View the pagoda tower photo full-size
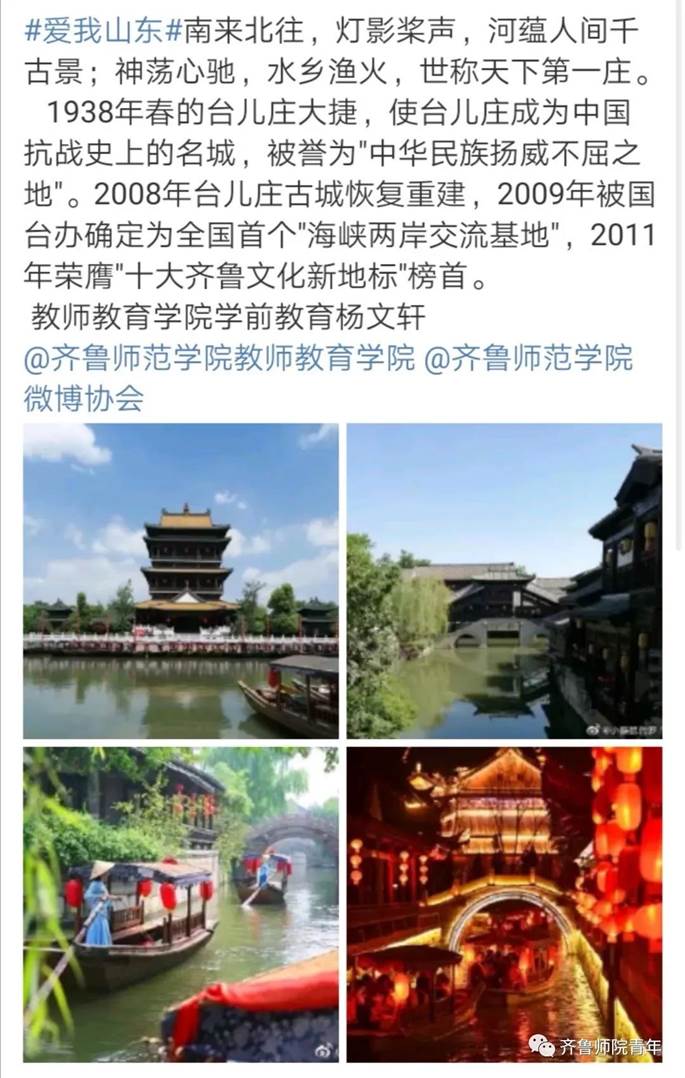 181,581
